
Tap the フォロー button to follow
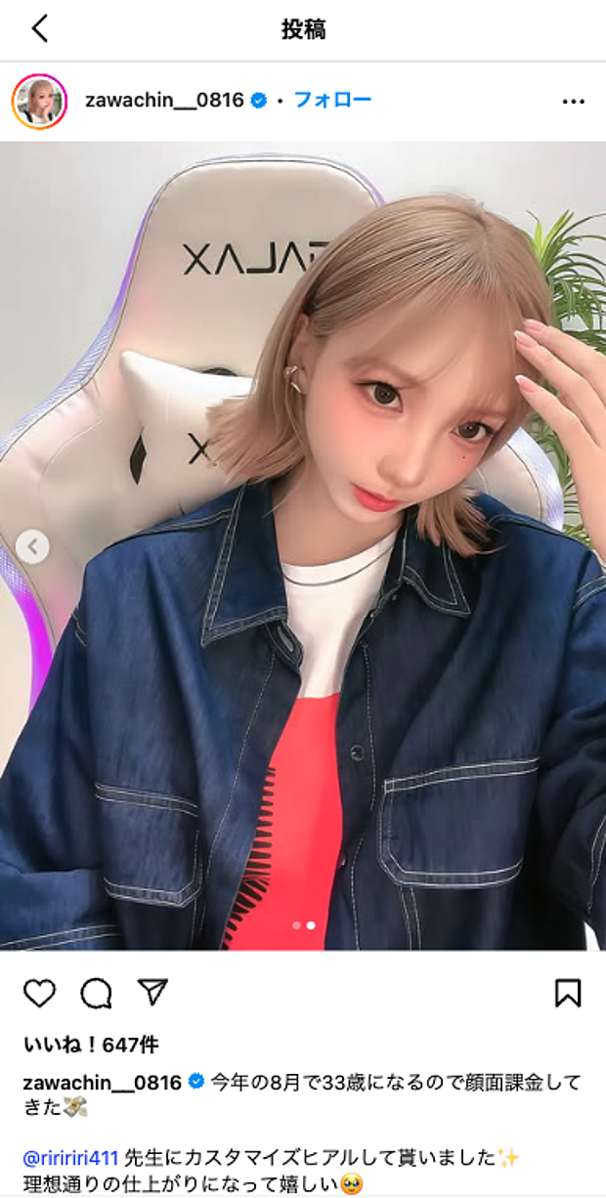332,101
